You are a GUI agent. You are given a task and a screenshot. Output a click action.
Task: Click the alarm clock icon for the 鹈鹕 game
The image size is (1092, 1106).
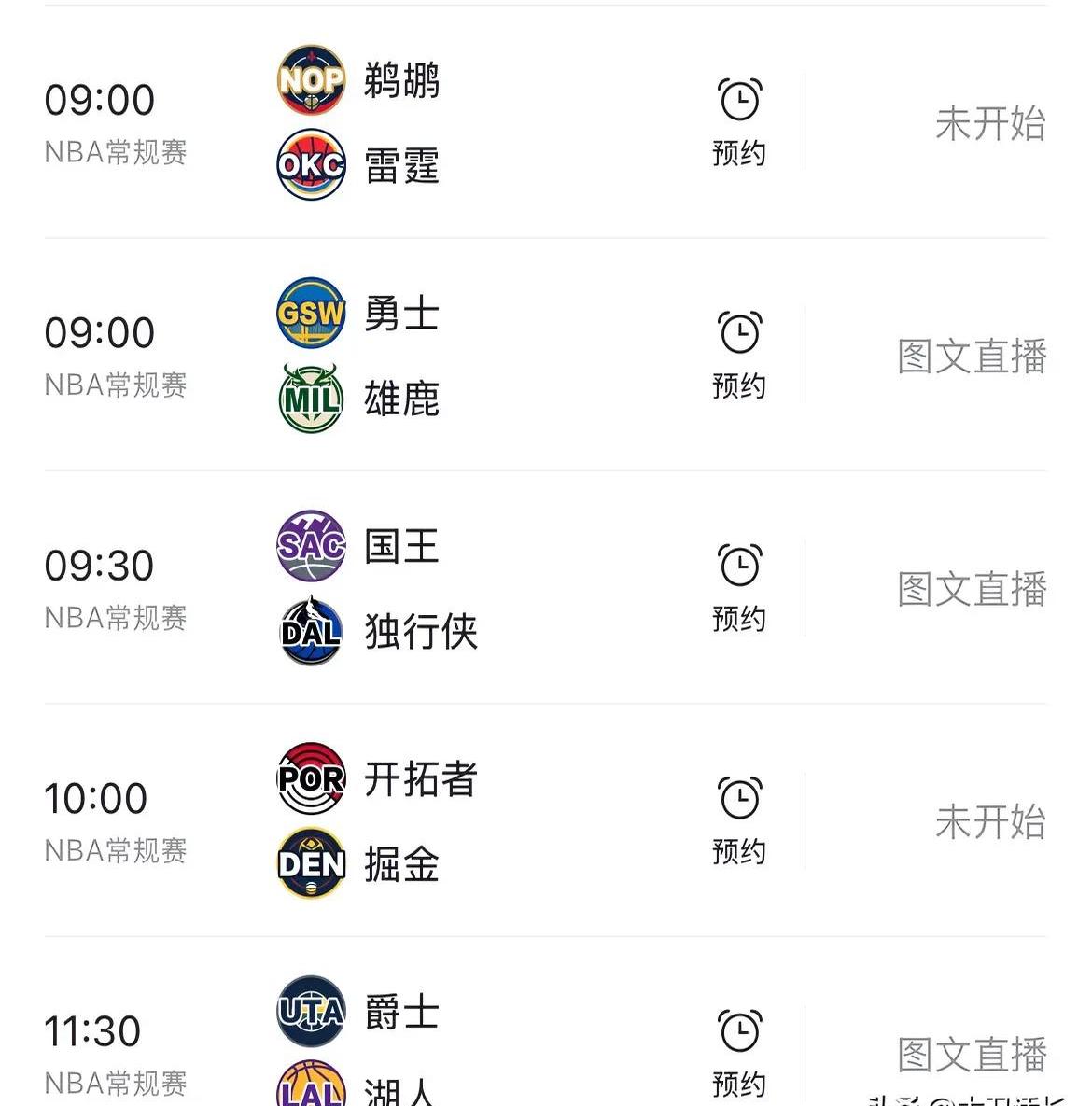coord(740,100)
